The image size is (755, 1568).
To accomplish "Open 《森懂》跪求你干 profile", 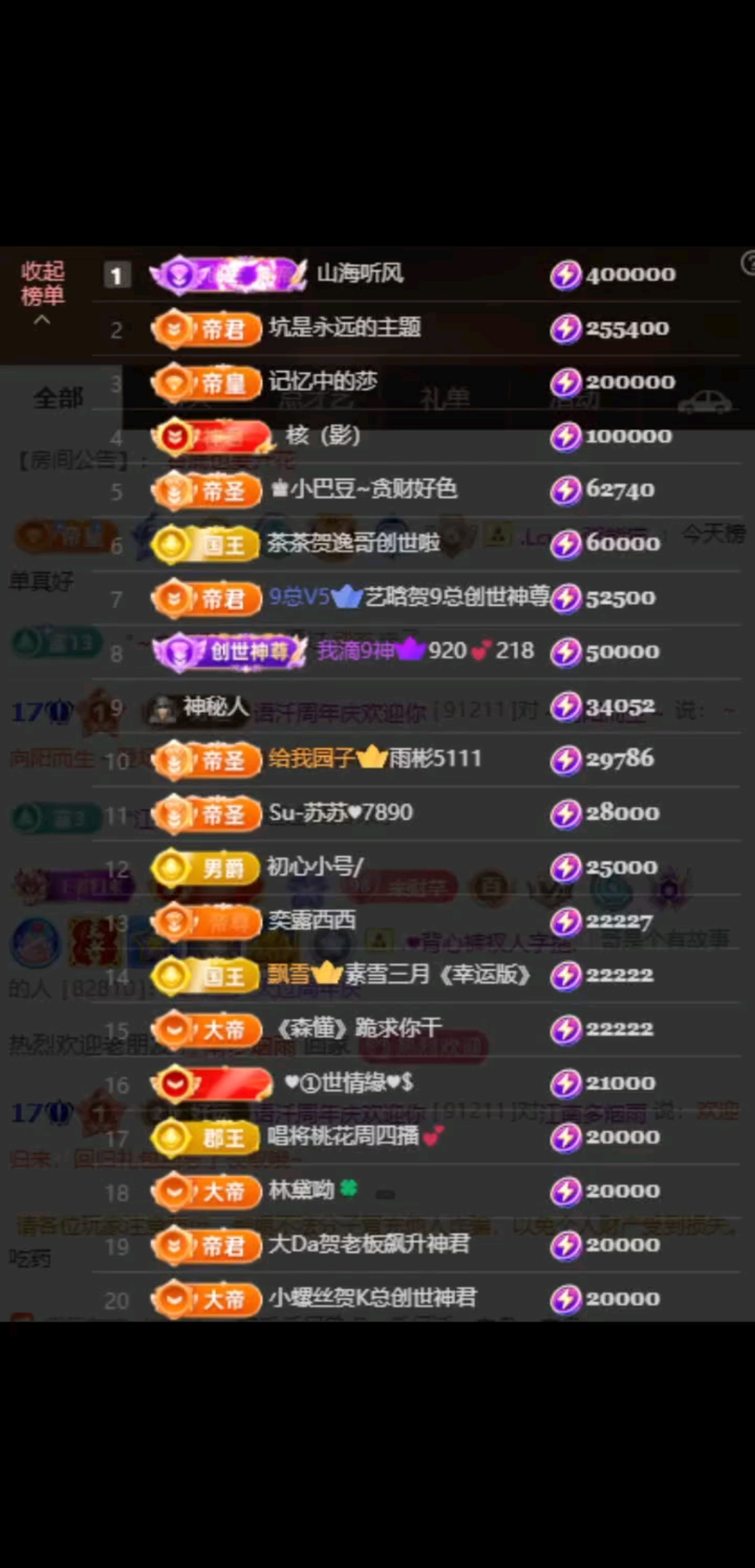I will pyautogui.click(x=360, y=1028).
